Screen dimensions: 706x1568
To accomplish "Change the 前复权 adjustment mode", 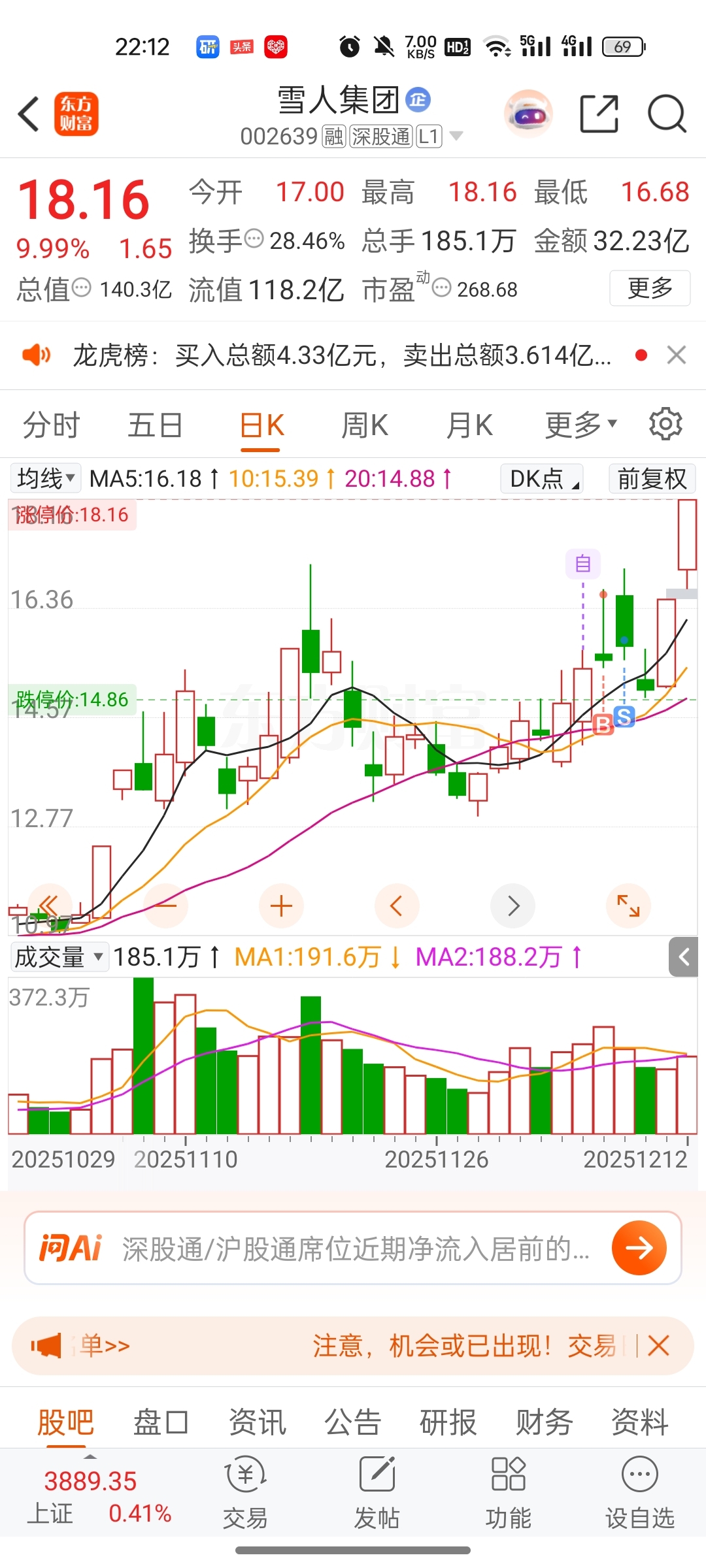I will [652, 479].
